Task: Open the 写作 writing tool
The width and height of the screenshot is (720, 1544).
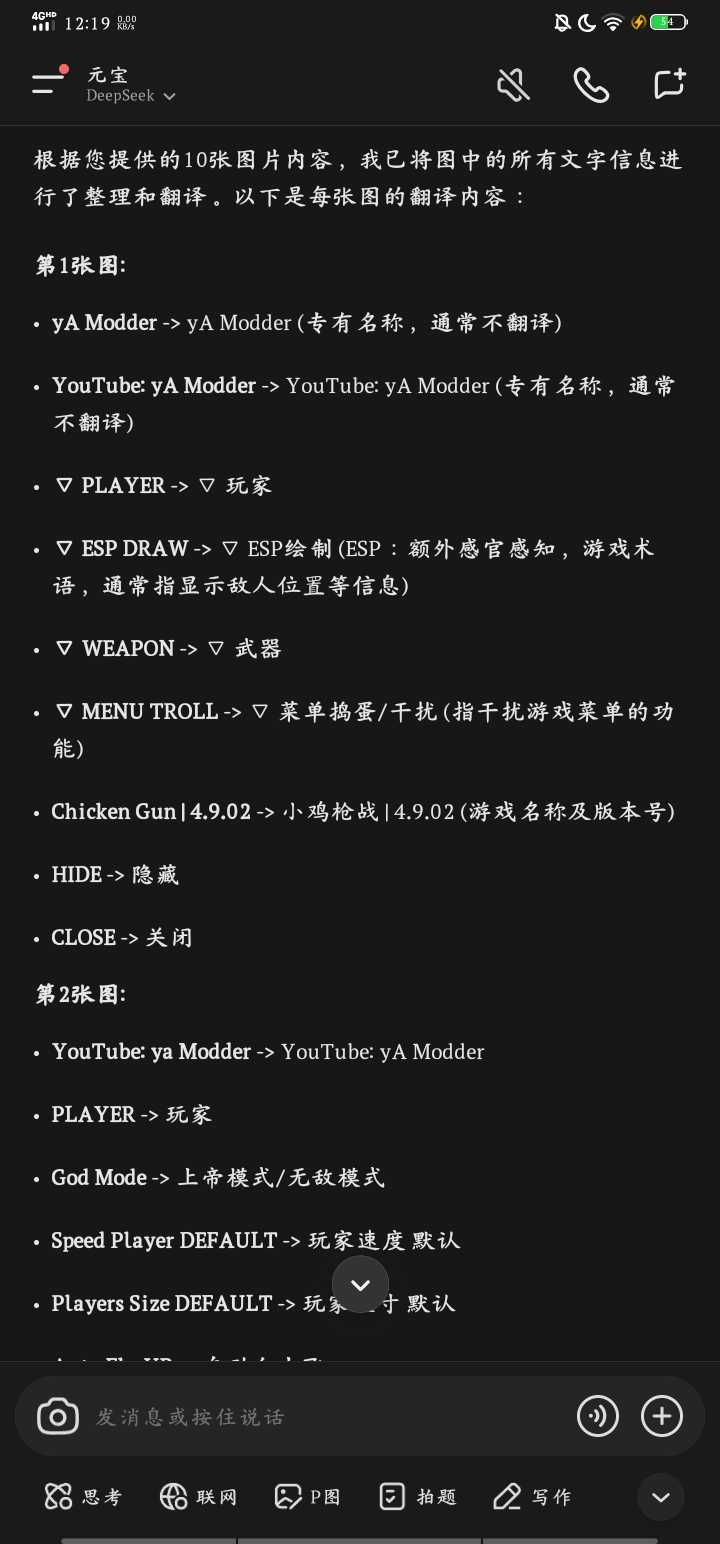Action: [533, 1497]
